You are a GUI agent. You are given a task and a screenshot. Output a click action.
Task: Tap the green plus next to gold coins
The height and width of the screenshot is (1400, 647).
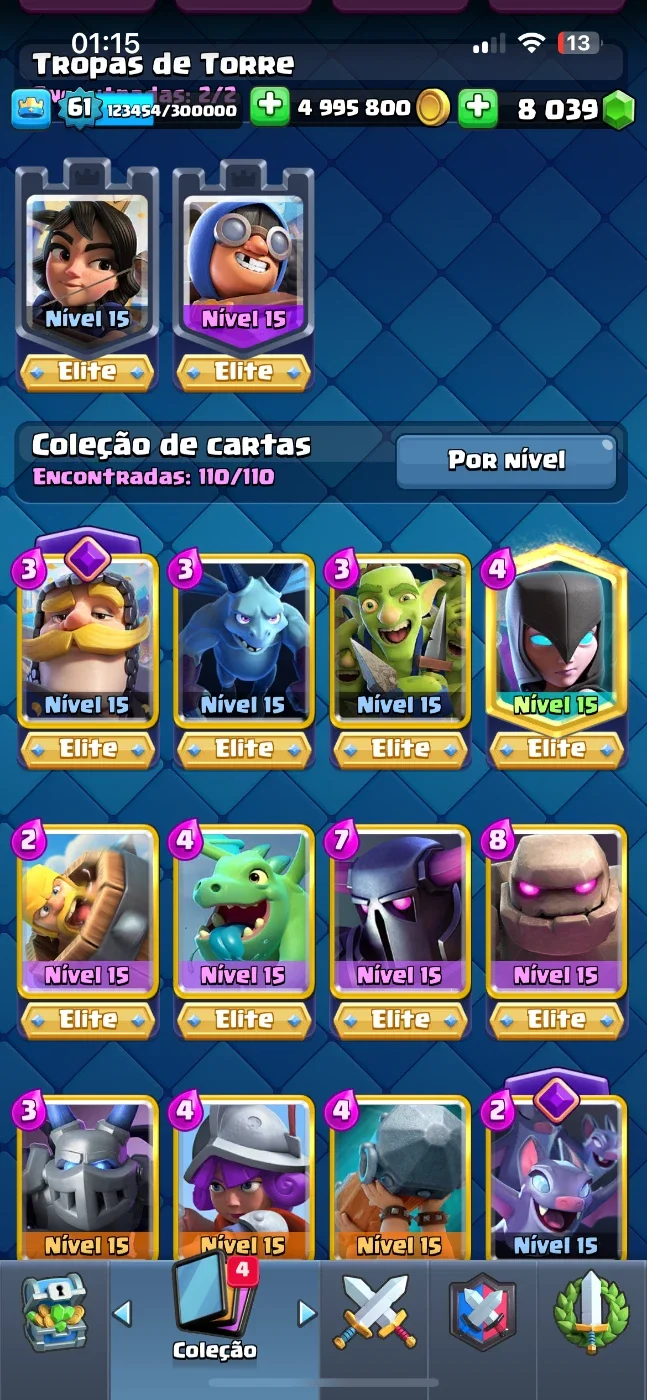click(x=269, y=107)
